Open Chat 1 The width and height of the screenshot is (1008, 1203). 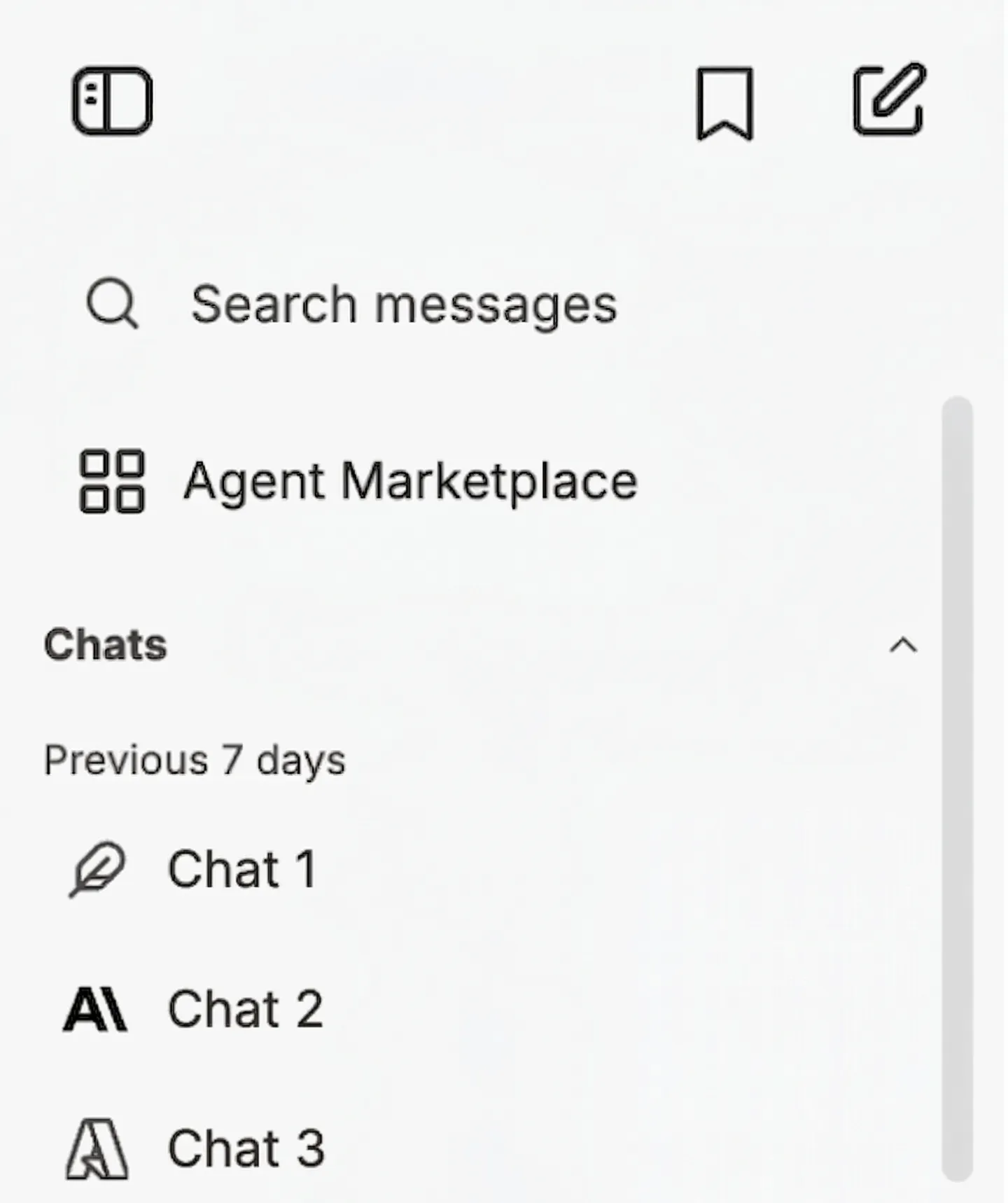pos(241,869)
